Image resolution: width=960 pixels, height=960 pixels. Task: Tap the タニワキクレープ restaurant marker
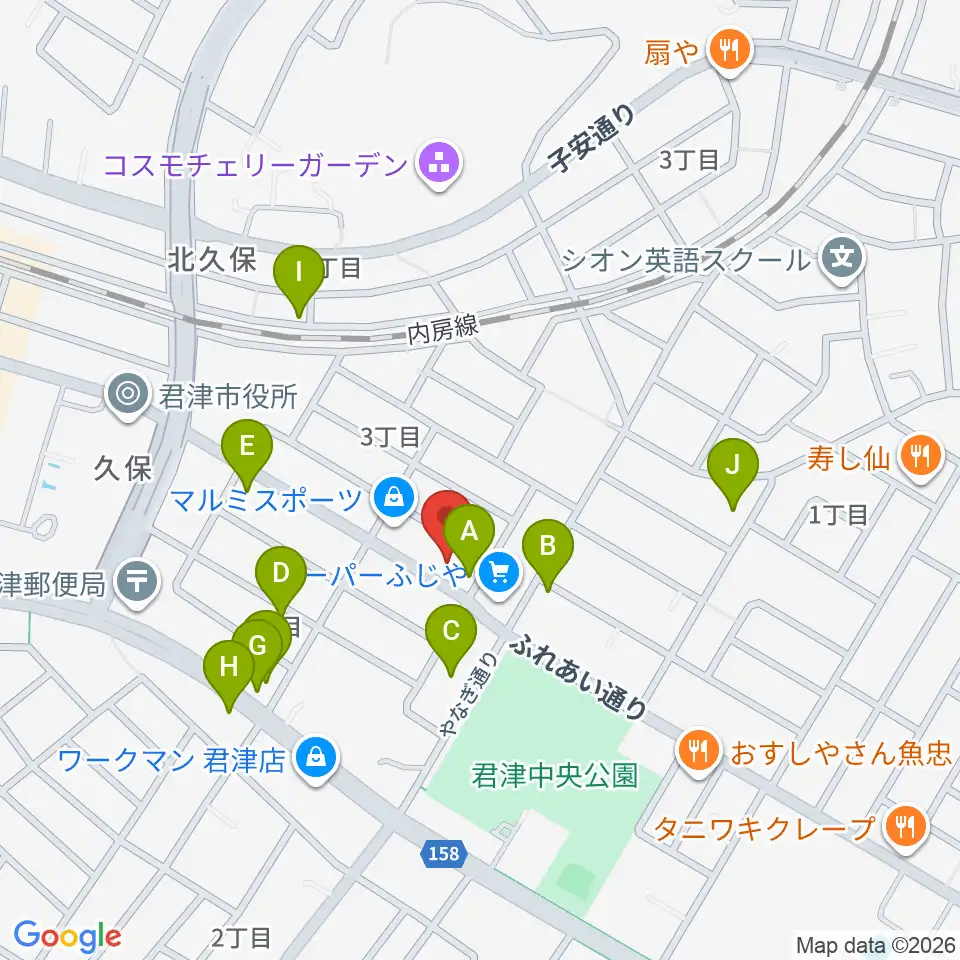click(x=907, y=827)
